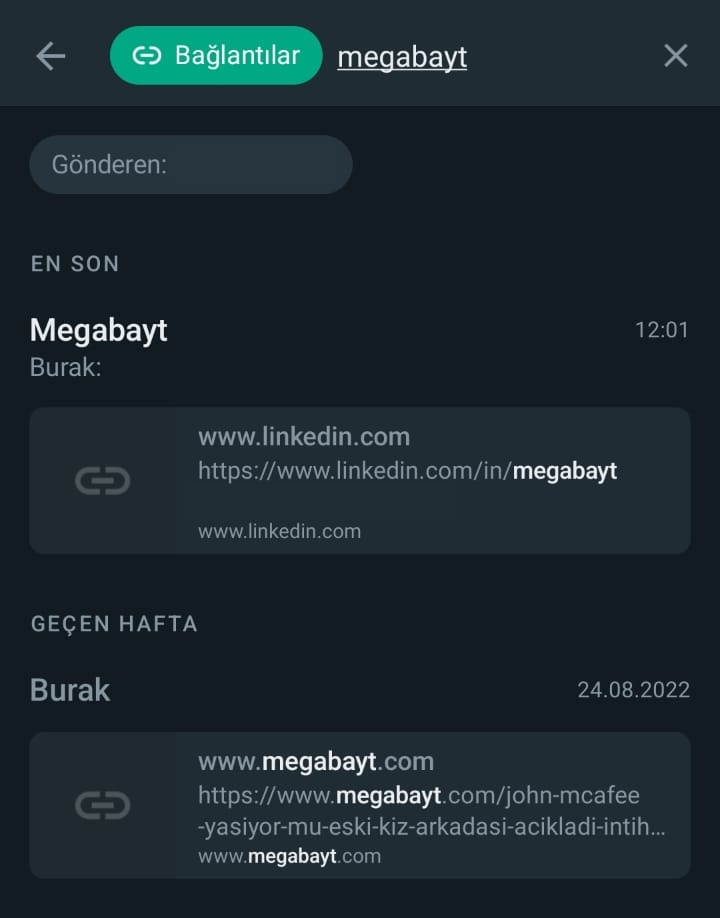Image resolution: width=720 pixels, height=918 pixels.
Task: Tap the back arrow to exit search
Action: (x=49, y=56)
